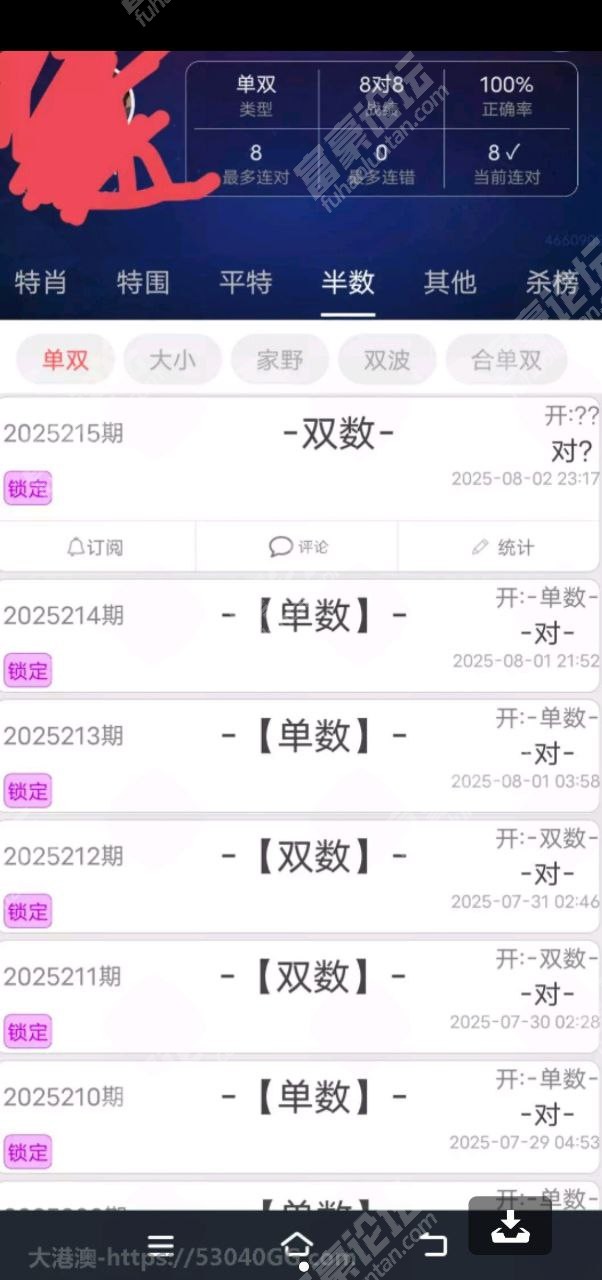Choose the 双波 filter chip
Screen dimensions: 602x1280
coord(387,360)
